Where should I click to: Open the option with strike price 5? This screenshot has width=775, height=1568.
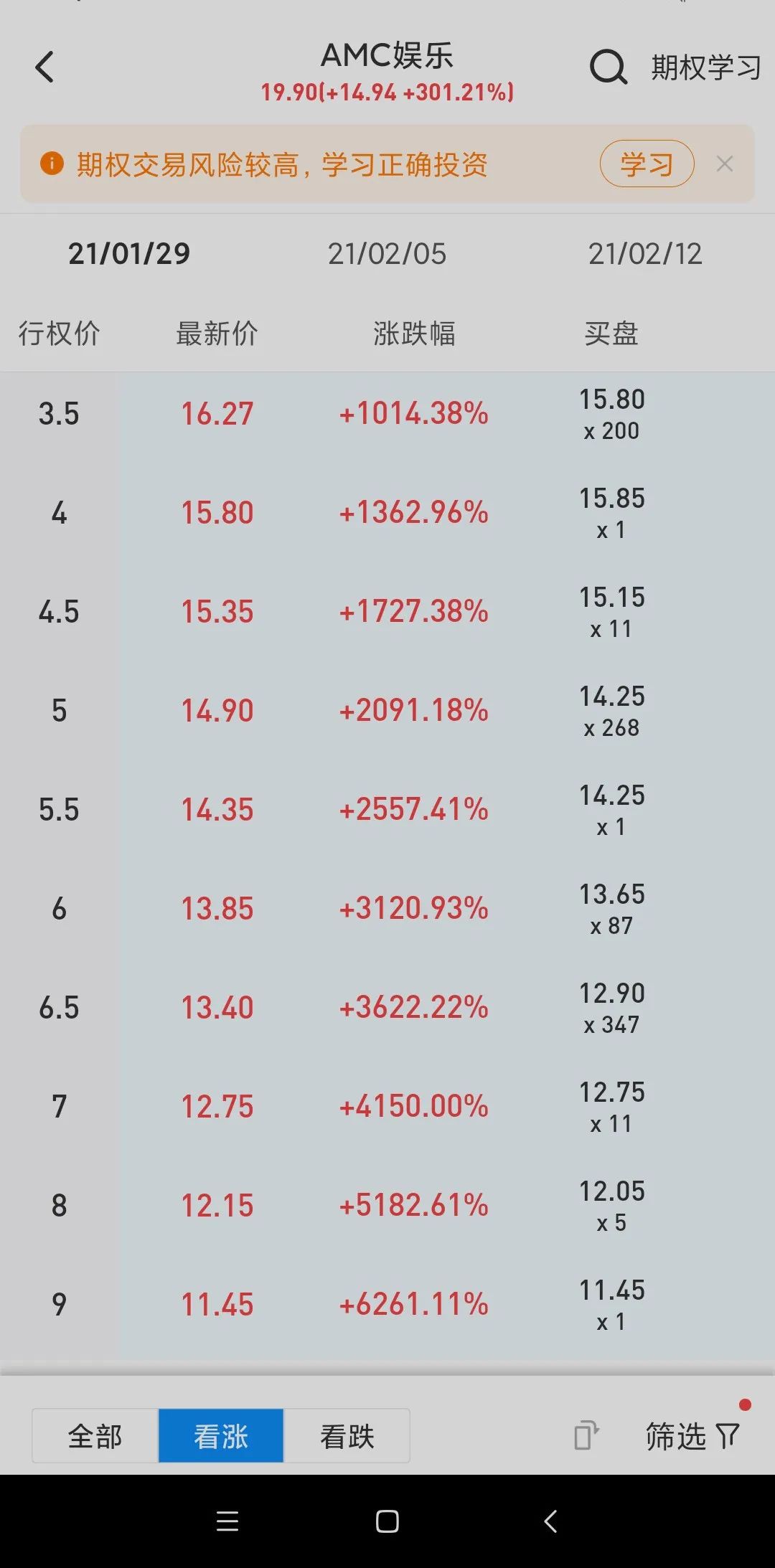tap(387, 711)
